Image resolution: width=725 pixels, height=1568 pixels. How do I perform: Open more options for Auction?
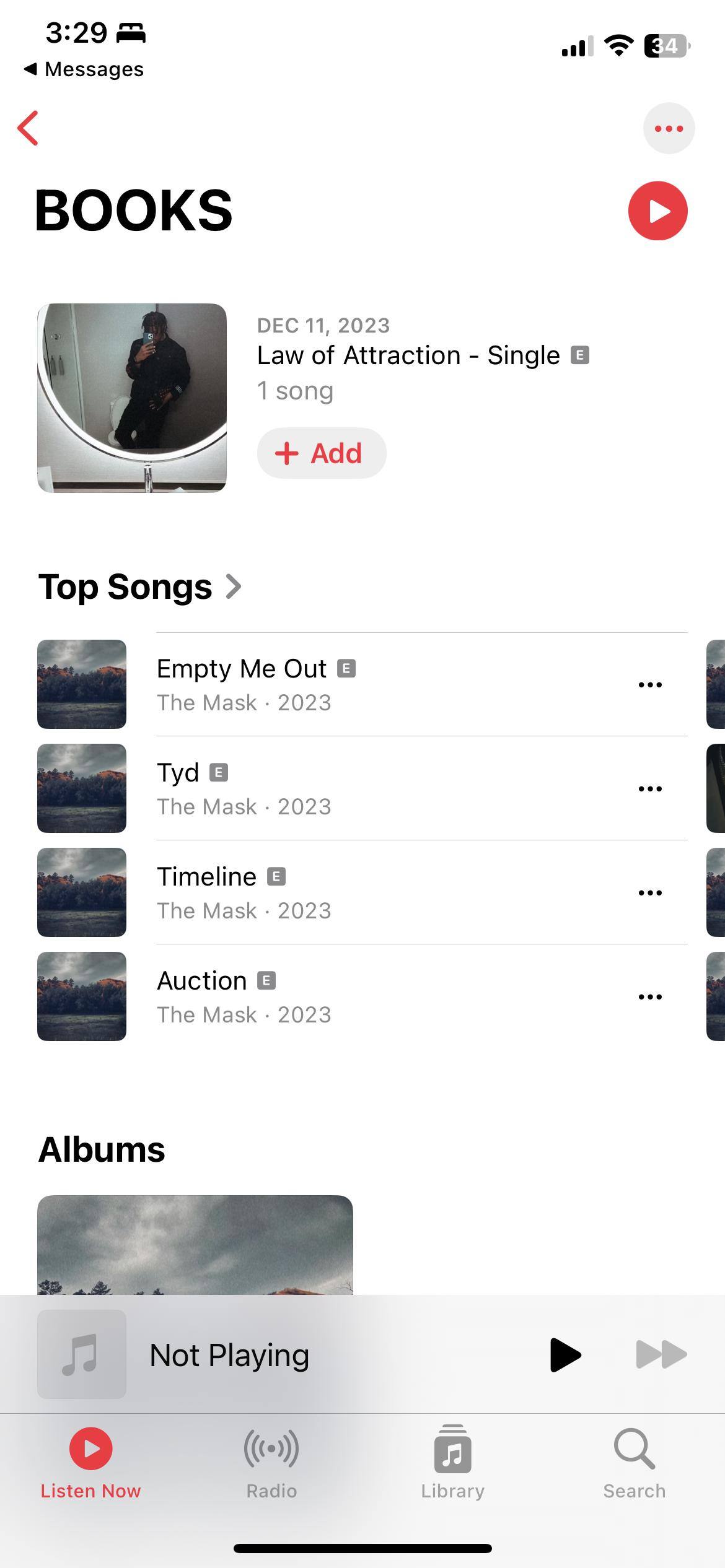650,996
